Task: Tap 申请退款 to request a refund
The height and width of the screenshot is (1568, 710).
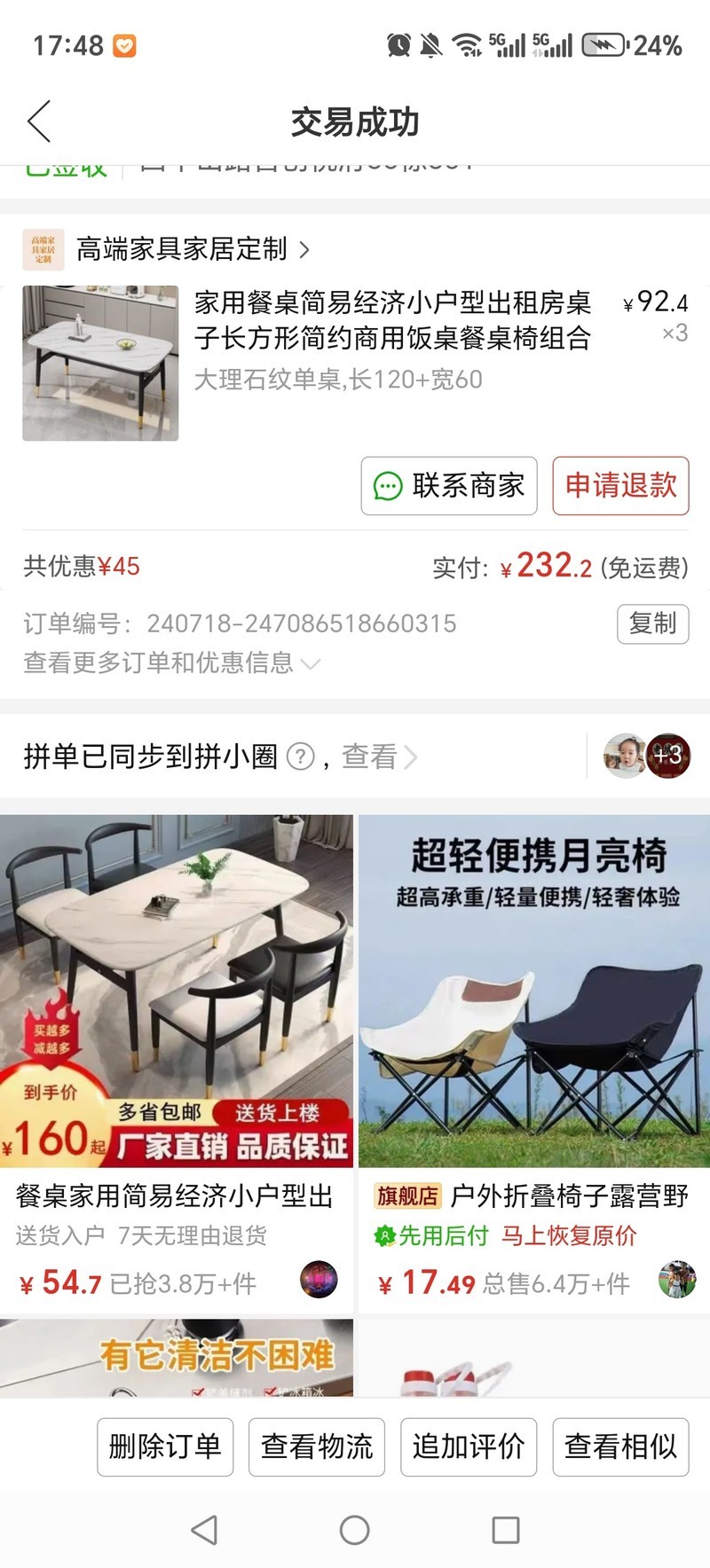Action: coord(620,486)
